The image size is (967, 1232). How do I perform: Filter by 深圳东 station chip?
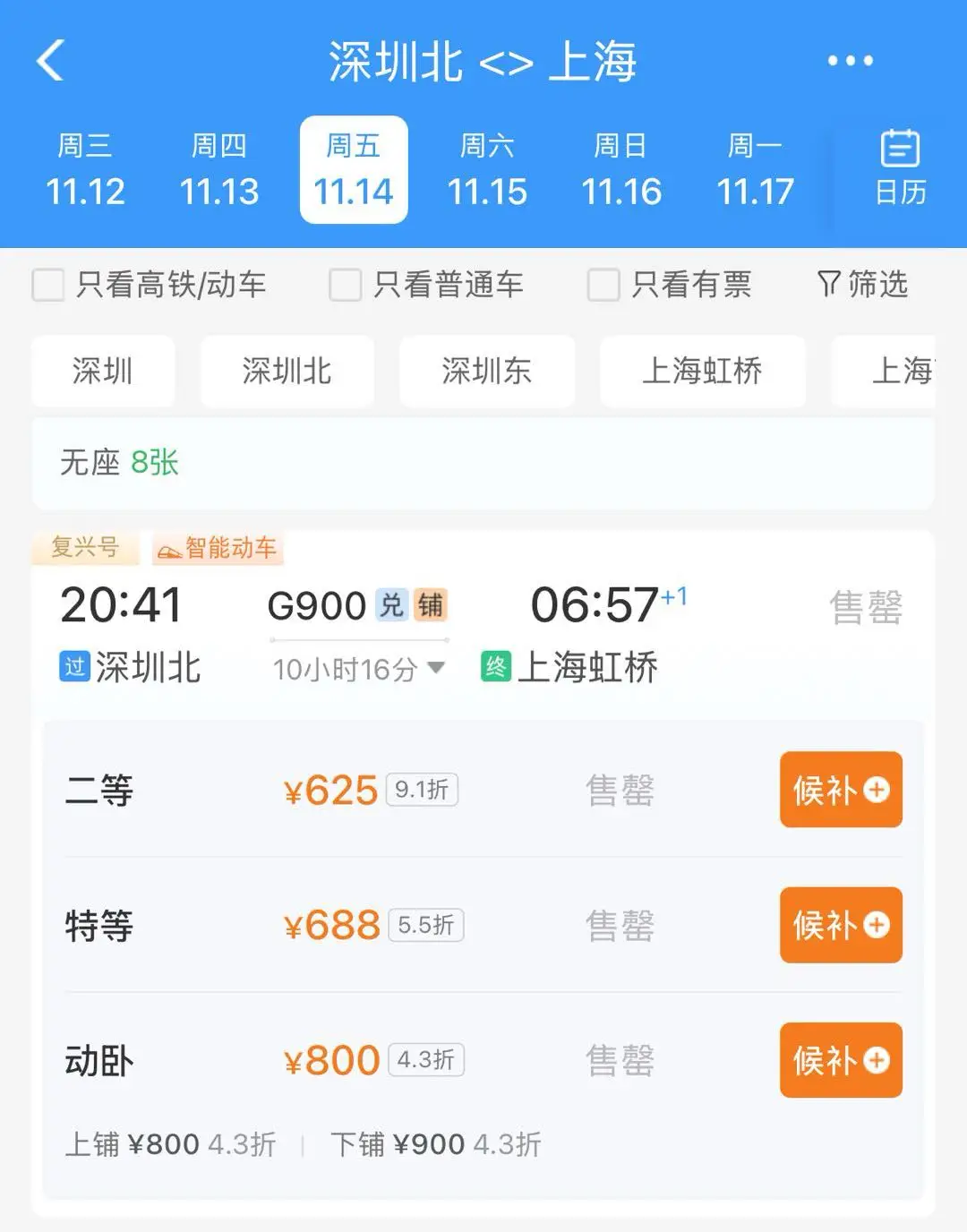486,371
